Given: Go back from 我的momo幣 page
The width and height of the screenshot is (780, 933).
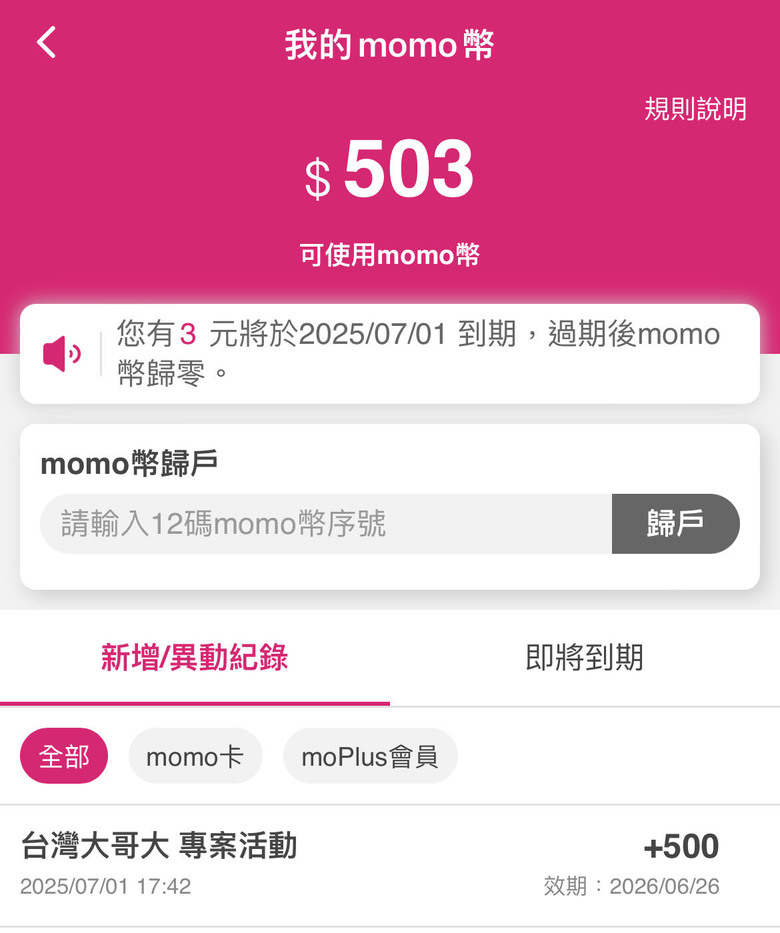Looking at the screenshot, I should point(47,43).
